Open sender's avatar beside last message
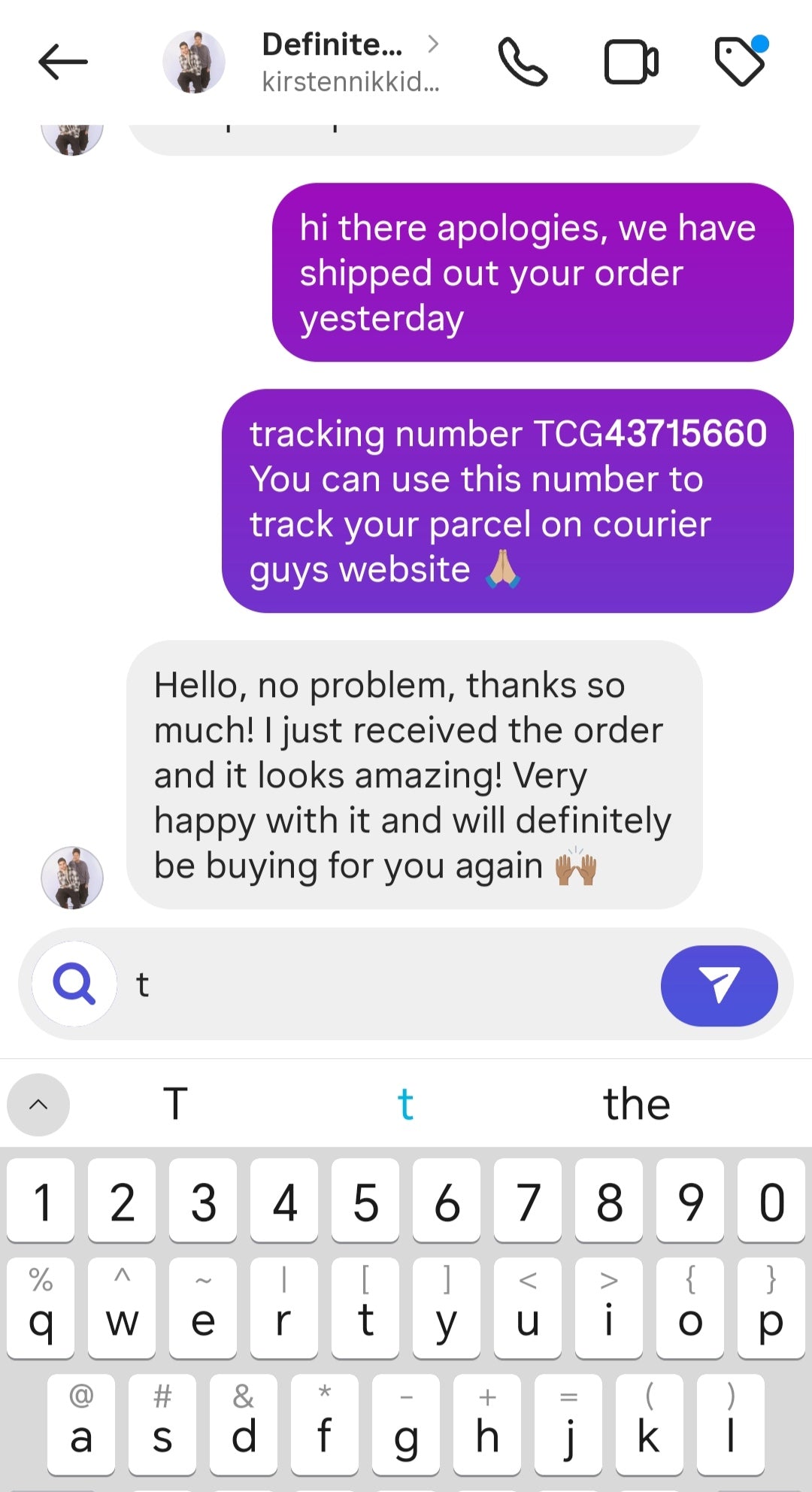The width and height of the screenshot is (812, 1492). coord(72,878)
